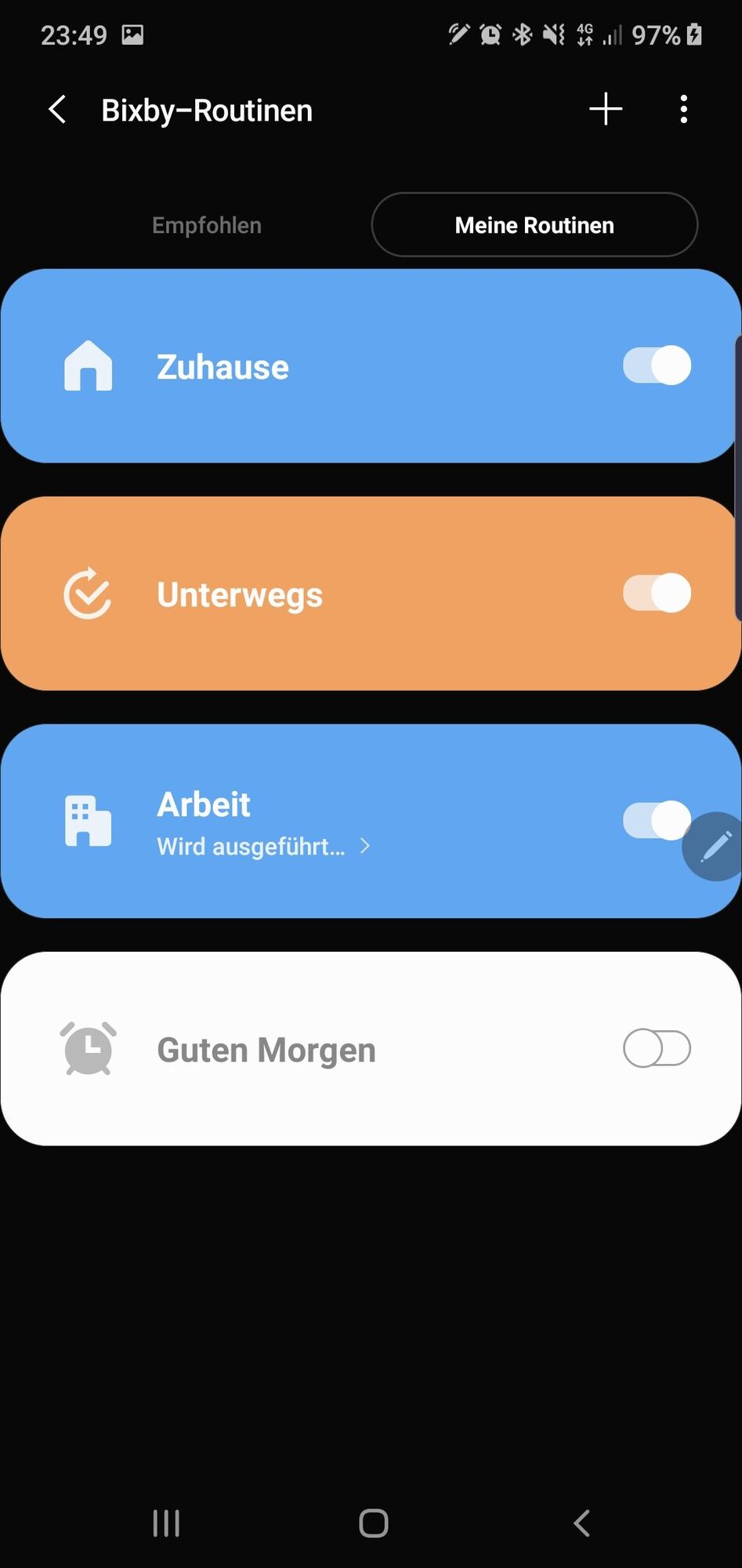Screen dimensions: 742x1568
Task: Disable the Zuhause routine switch
Action: (657, 365)
